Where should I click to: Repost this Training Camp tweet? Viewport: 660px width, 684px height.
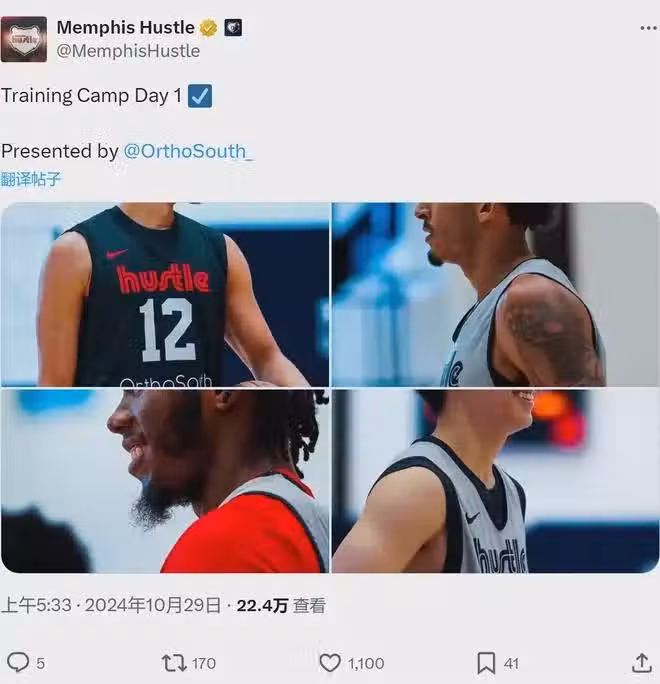174,662
